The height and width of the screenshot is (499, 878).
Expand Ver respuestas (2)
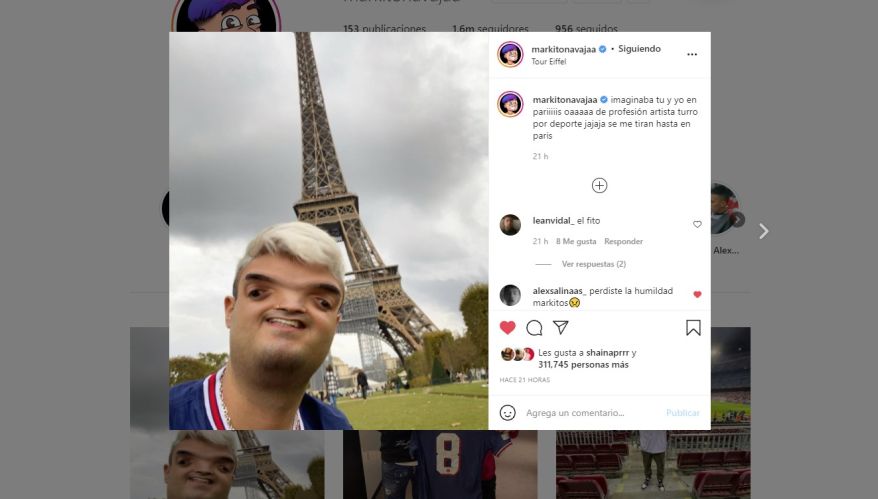pos(593,264)
